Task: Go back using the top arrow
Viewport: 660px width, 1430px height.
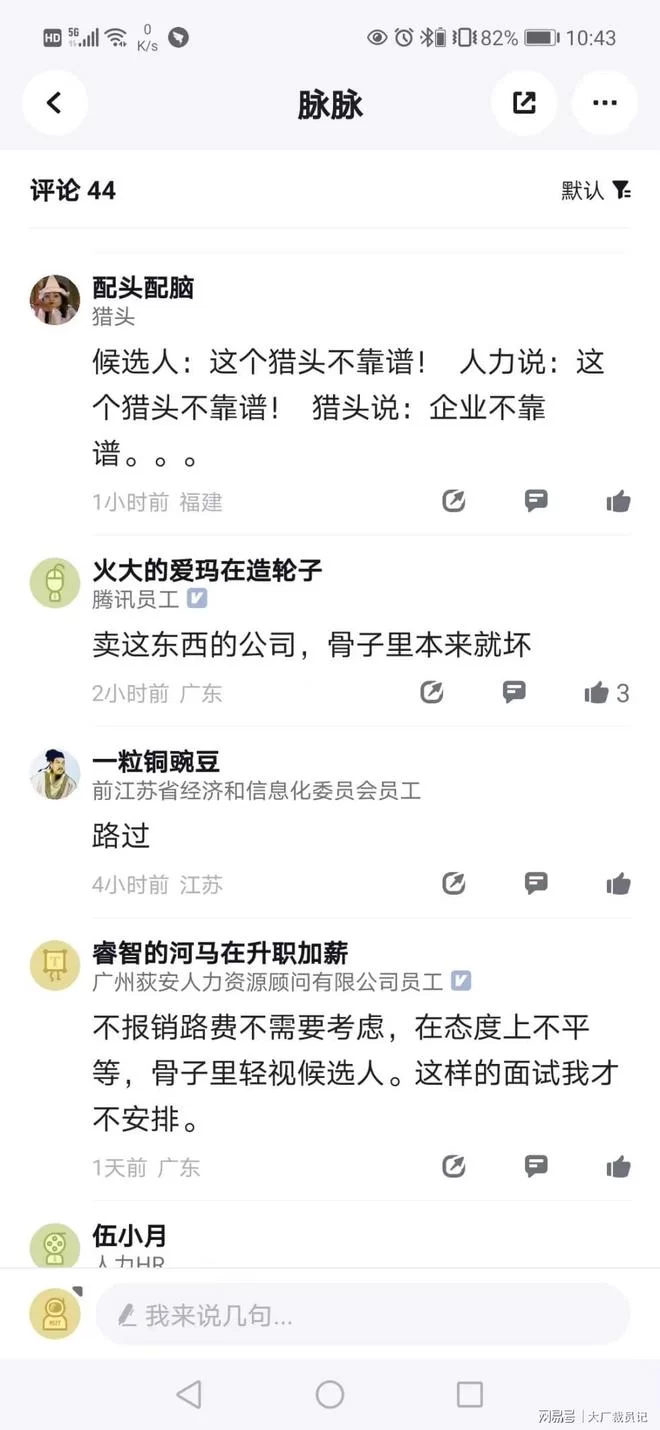Action: [54, 103]
